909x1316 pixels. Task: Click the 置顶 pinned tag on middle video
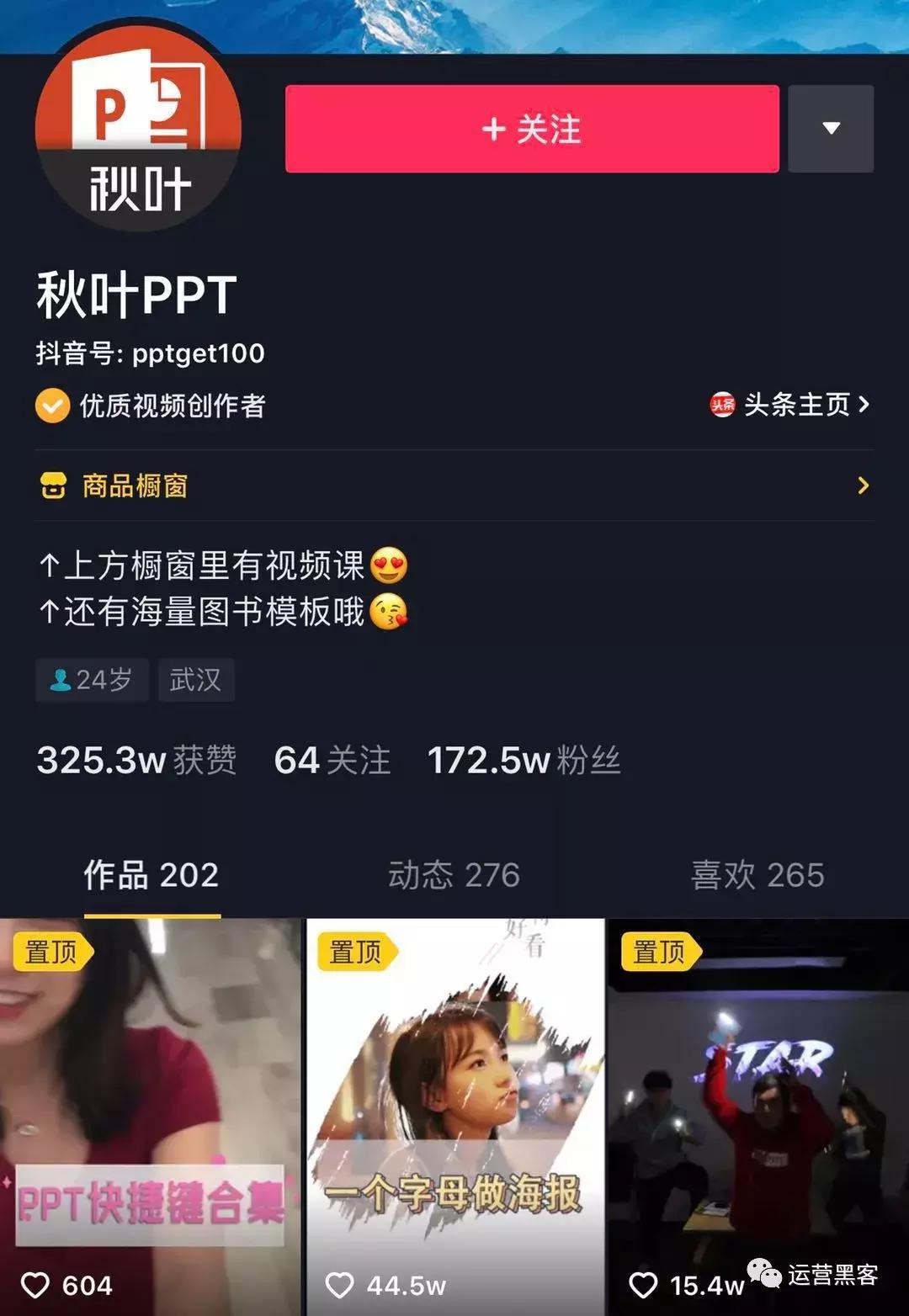[x=357, y=951]
